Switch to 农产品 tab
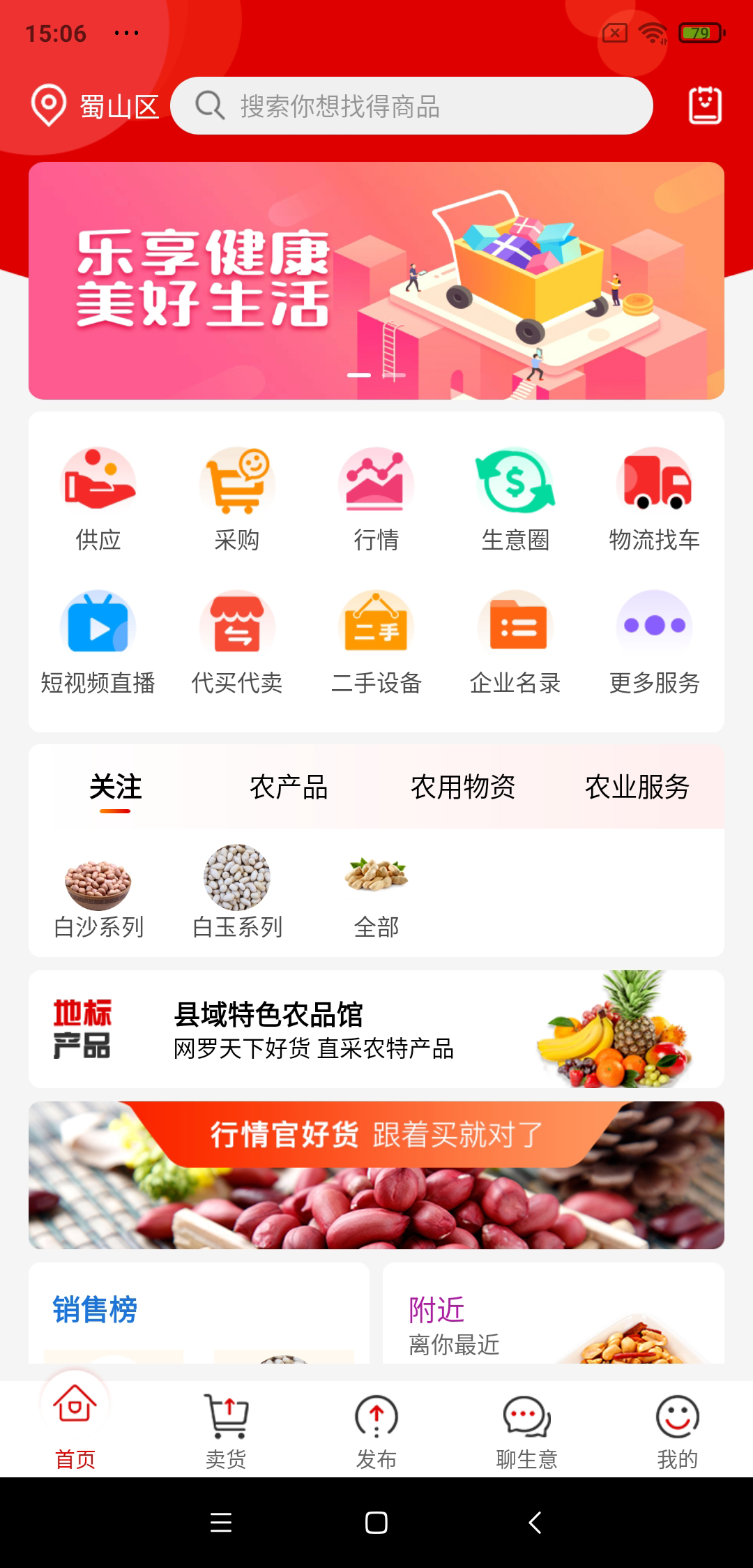The height and width of the screenshot is (1568, 753). (289, 787)
